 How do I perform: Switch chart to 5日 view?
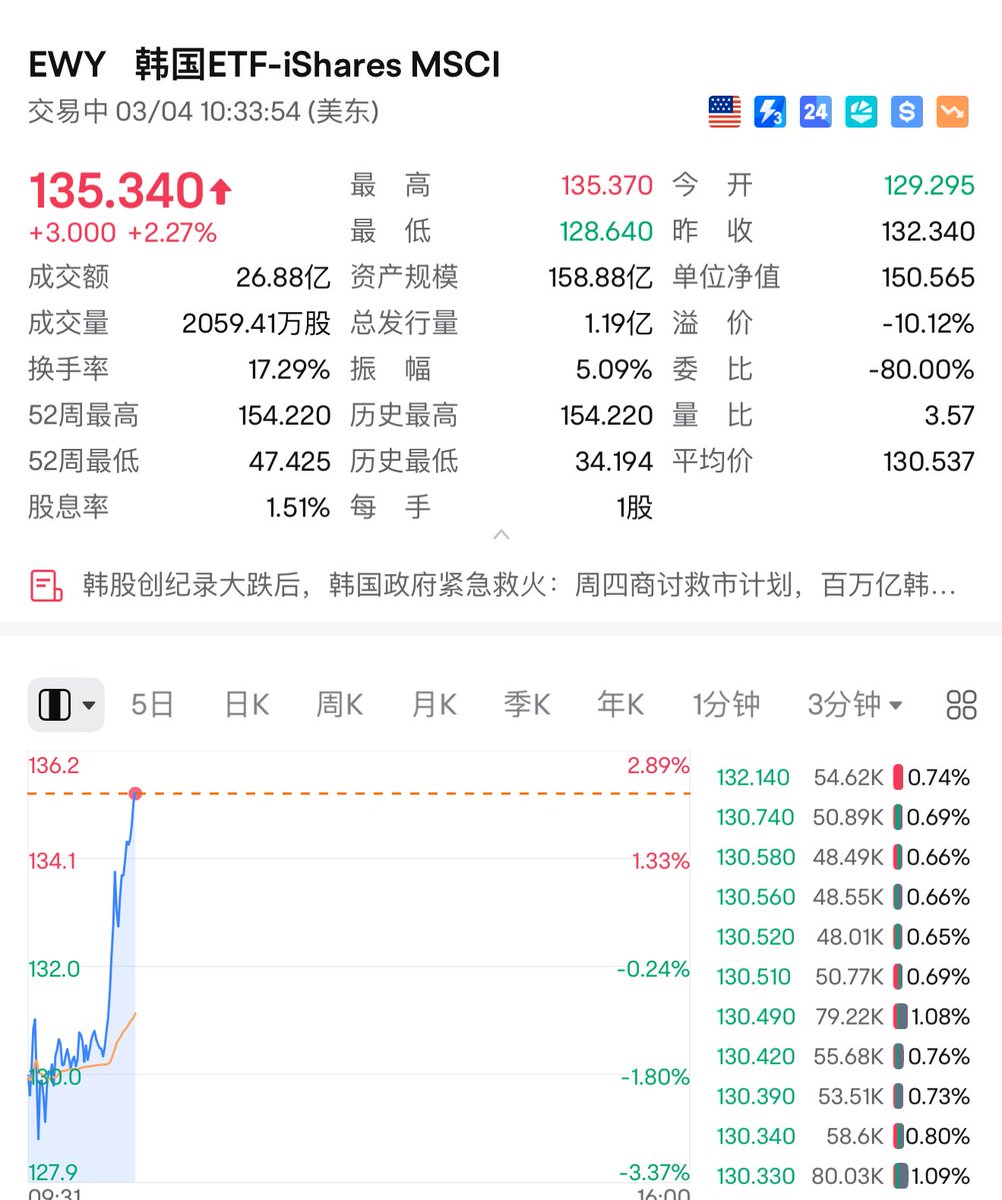tap(152, 705)
